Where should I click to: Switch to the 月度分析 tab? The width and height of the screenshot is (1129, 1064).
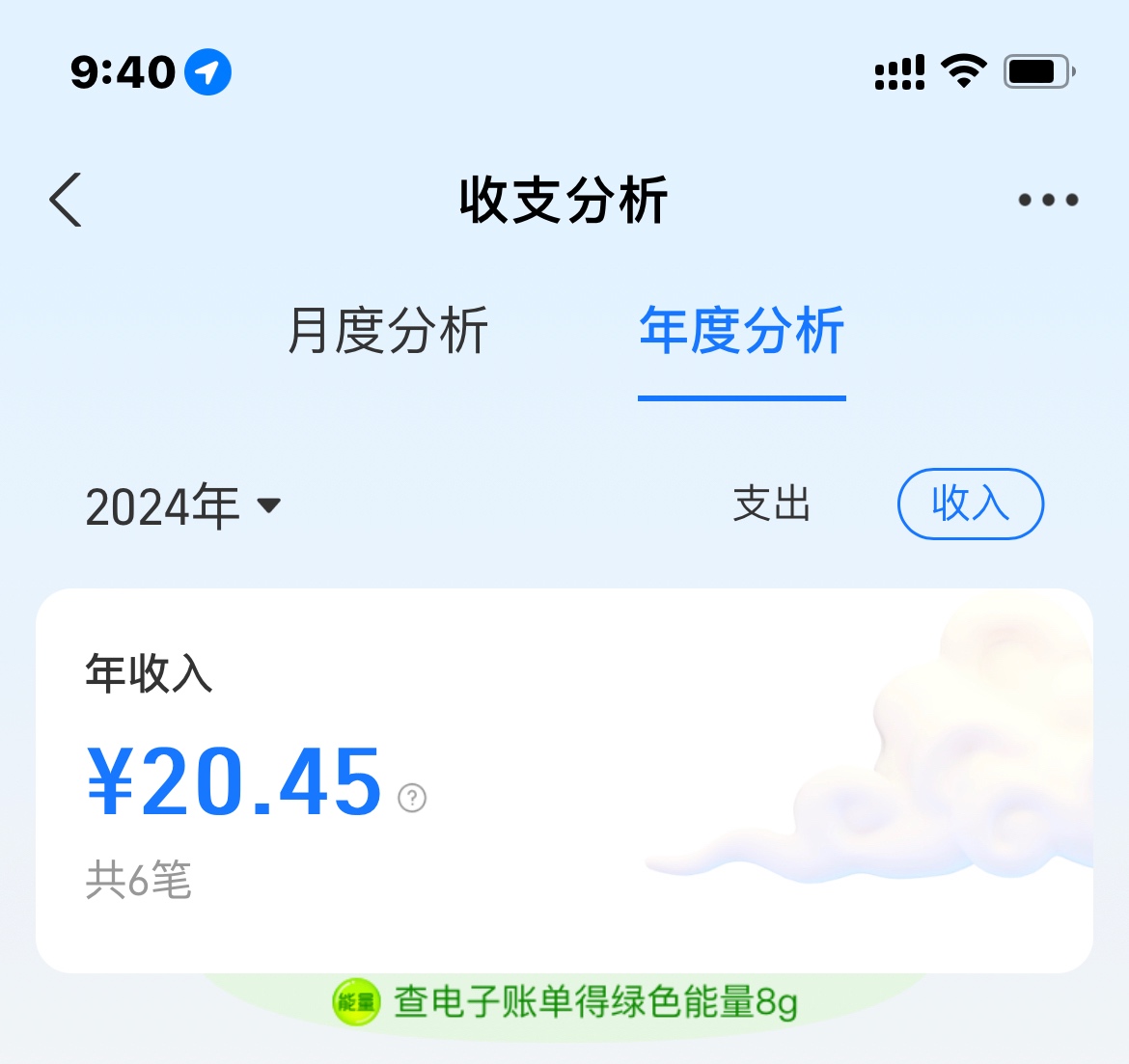click(388, 331)
